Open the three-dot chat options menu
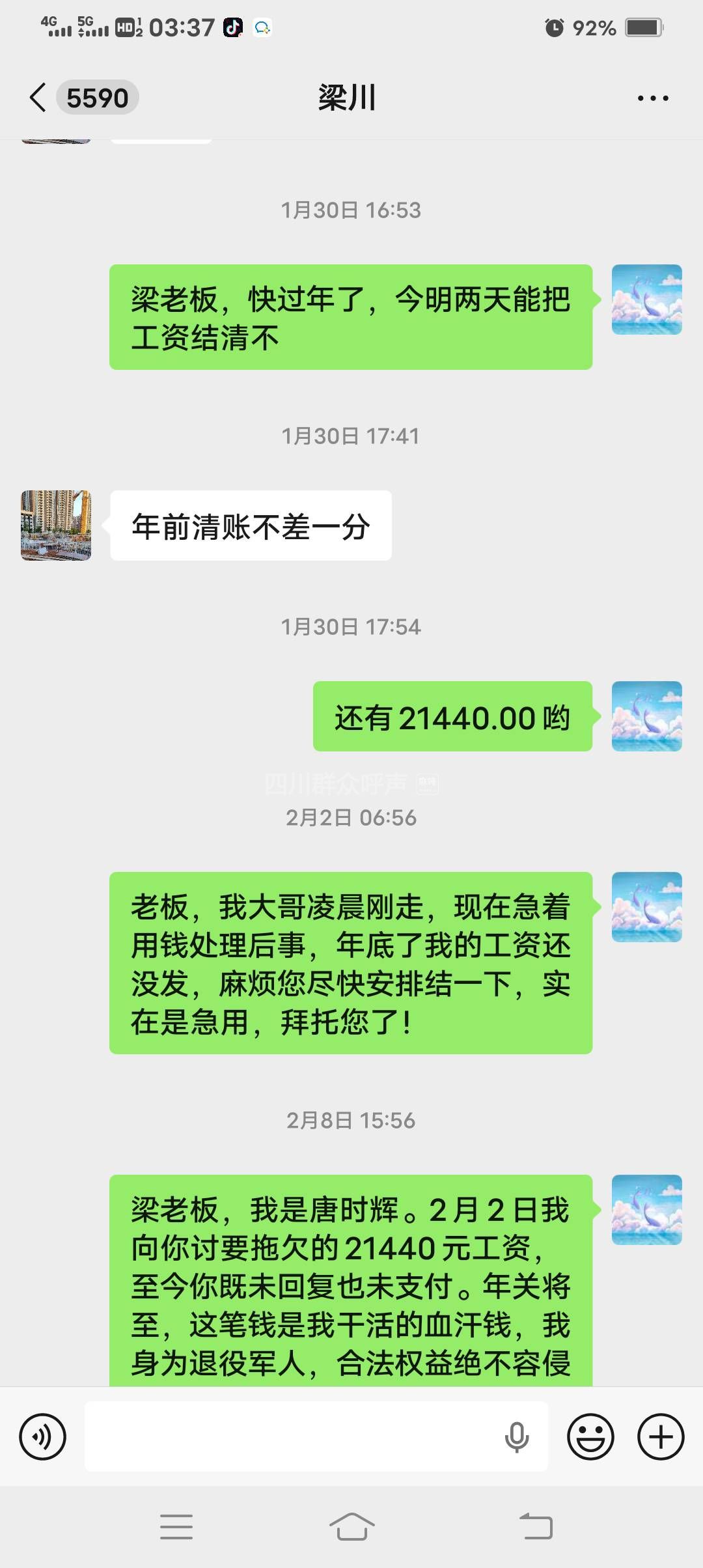Viewport: 703px width, 1568px height. 653,98
